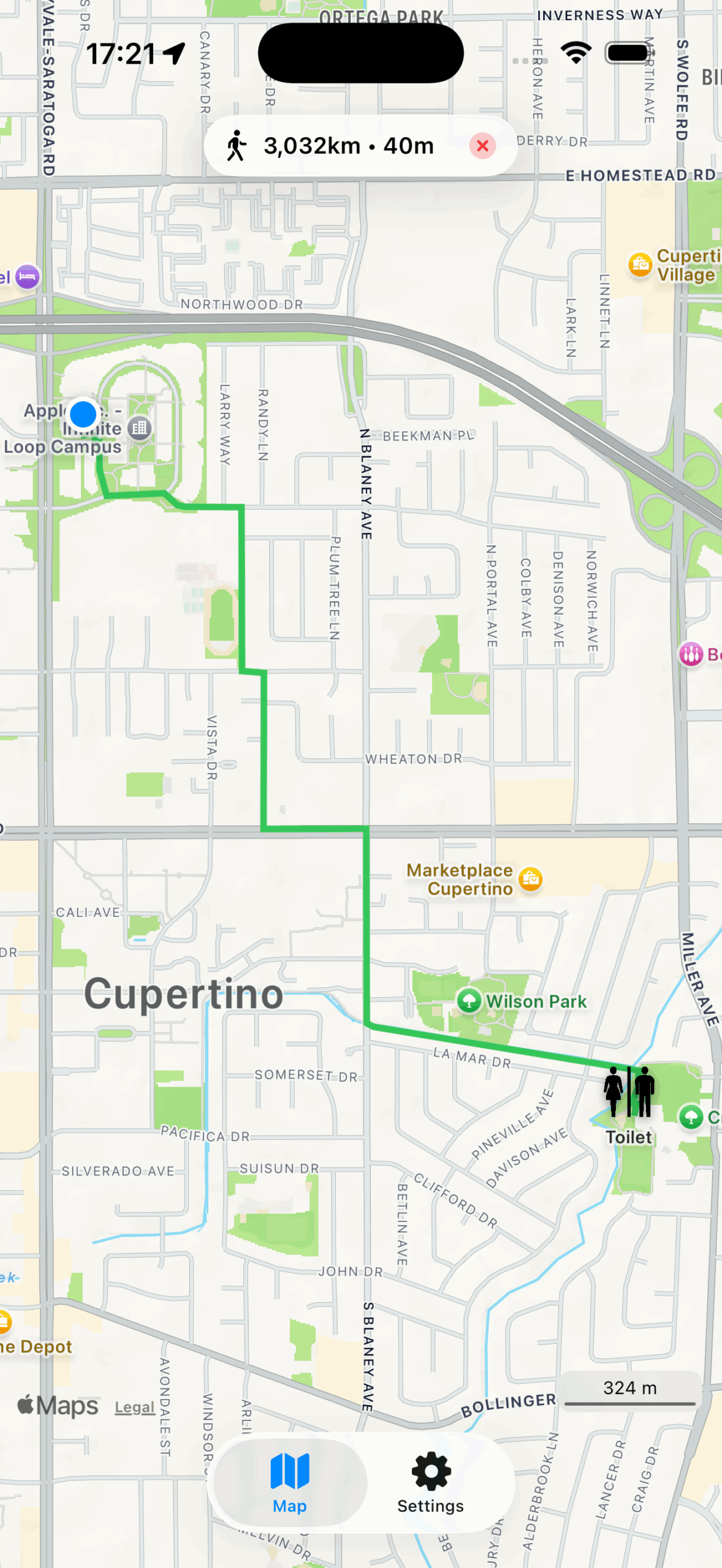The height and width of the screenshot is (1568, 722).
Task: Tap the hotel marker near Saratoga Rd
Action: 27,277
